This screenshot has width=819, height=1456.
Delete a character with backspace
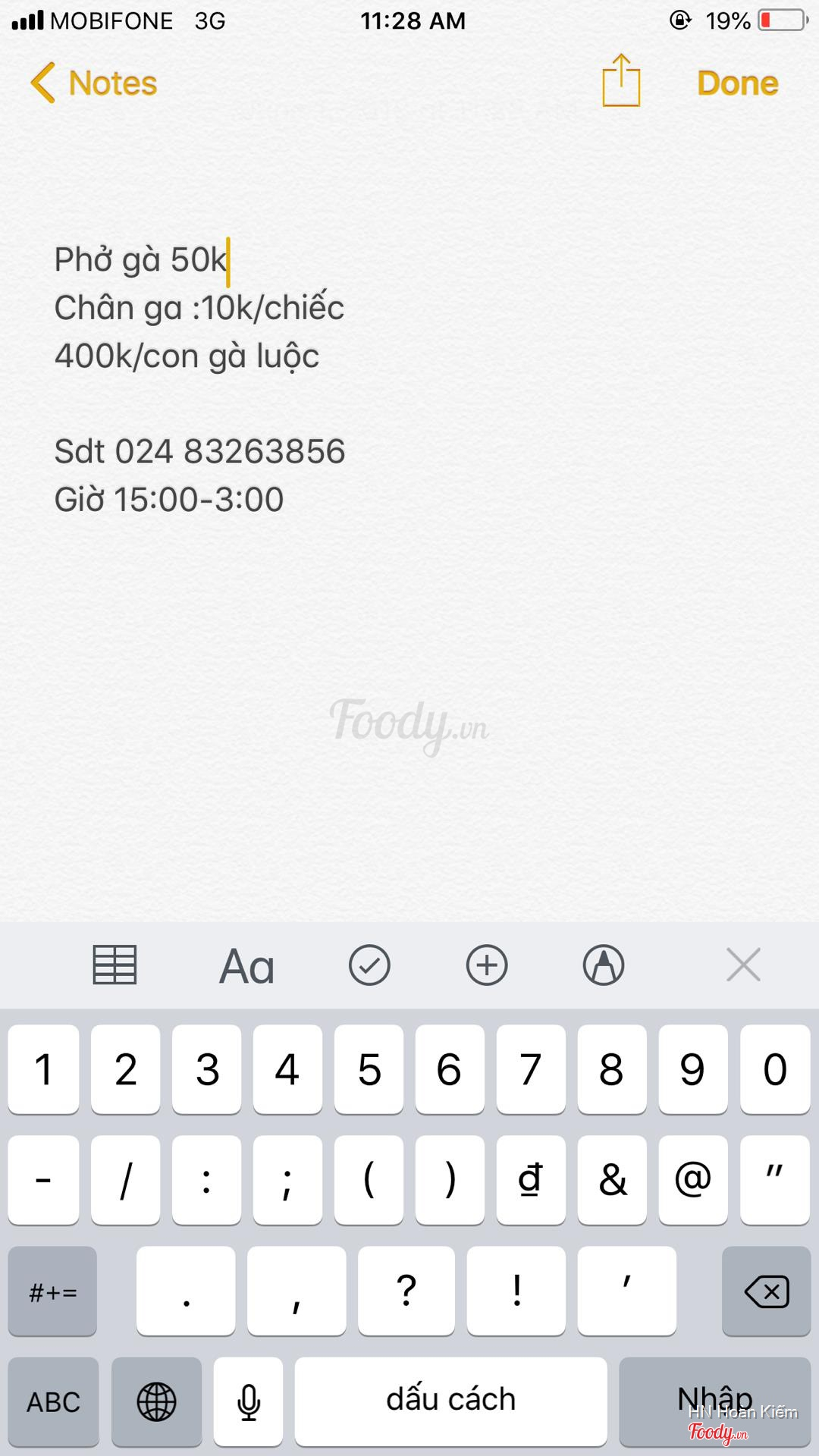766,1291
